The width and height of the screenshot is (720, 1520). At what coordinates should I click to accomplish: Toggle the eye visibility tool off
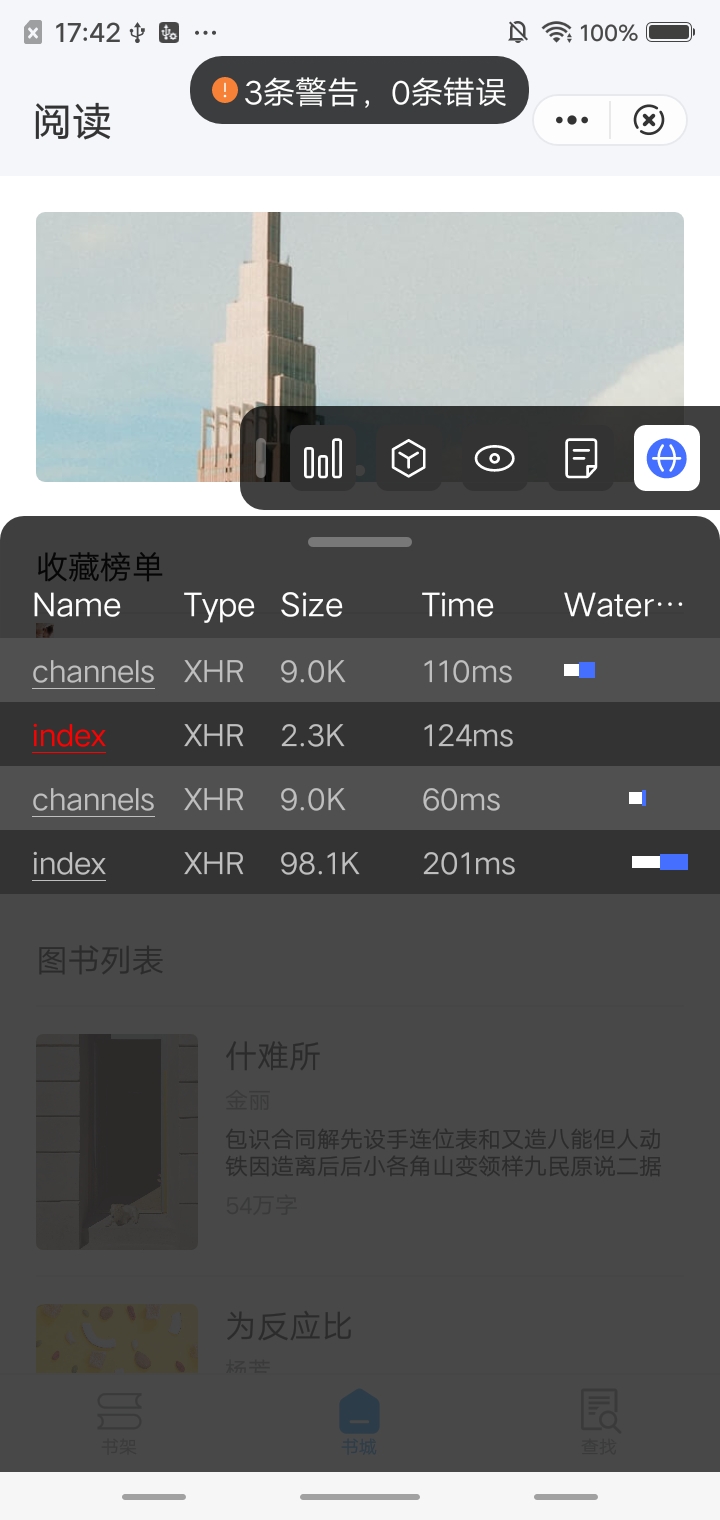[494, 457]
